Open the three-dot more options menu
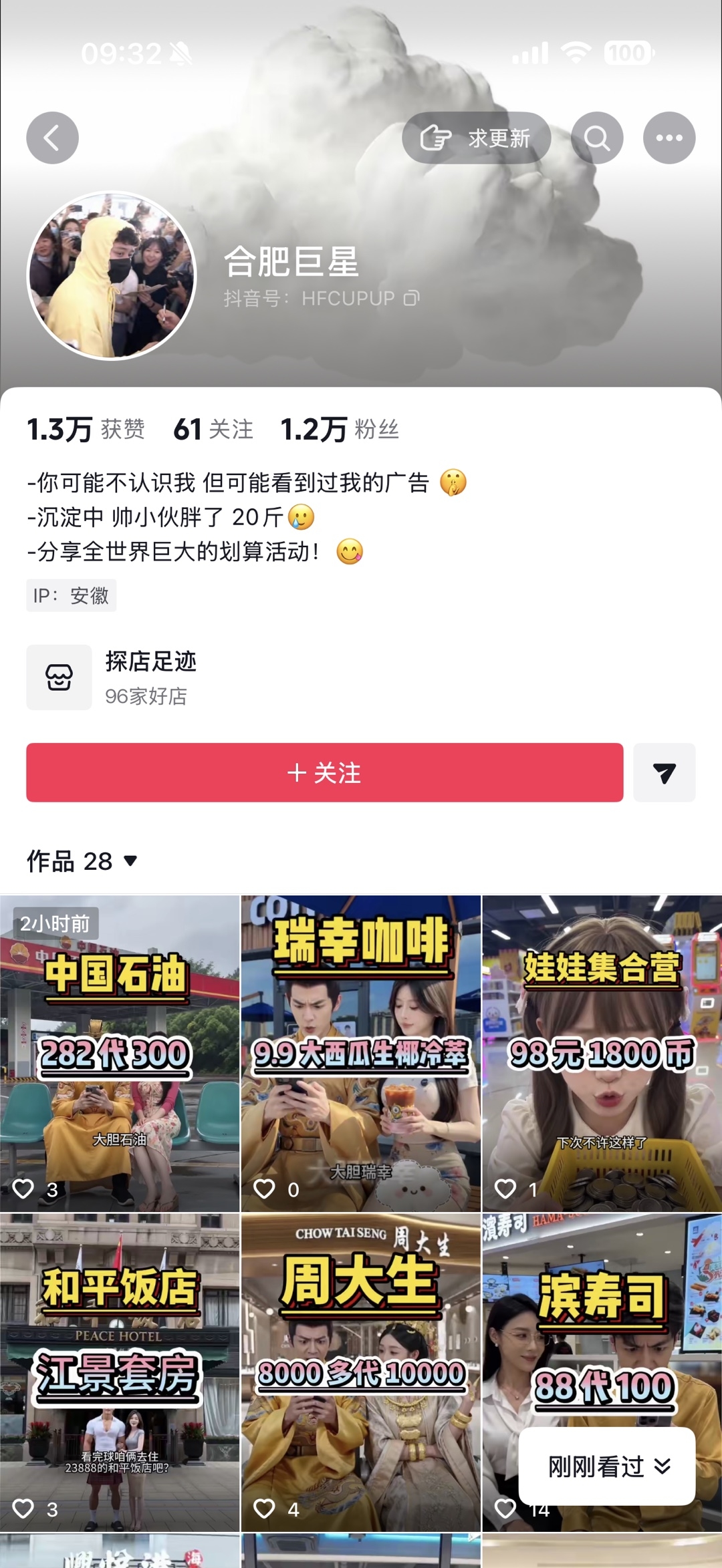 pyautogui.click(x=669, y=138)
